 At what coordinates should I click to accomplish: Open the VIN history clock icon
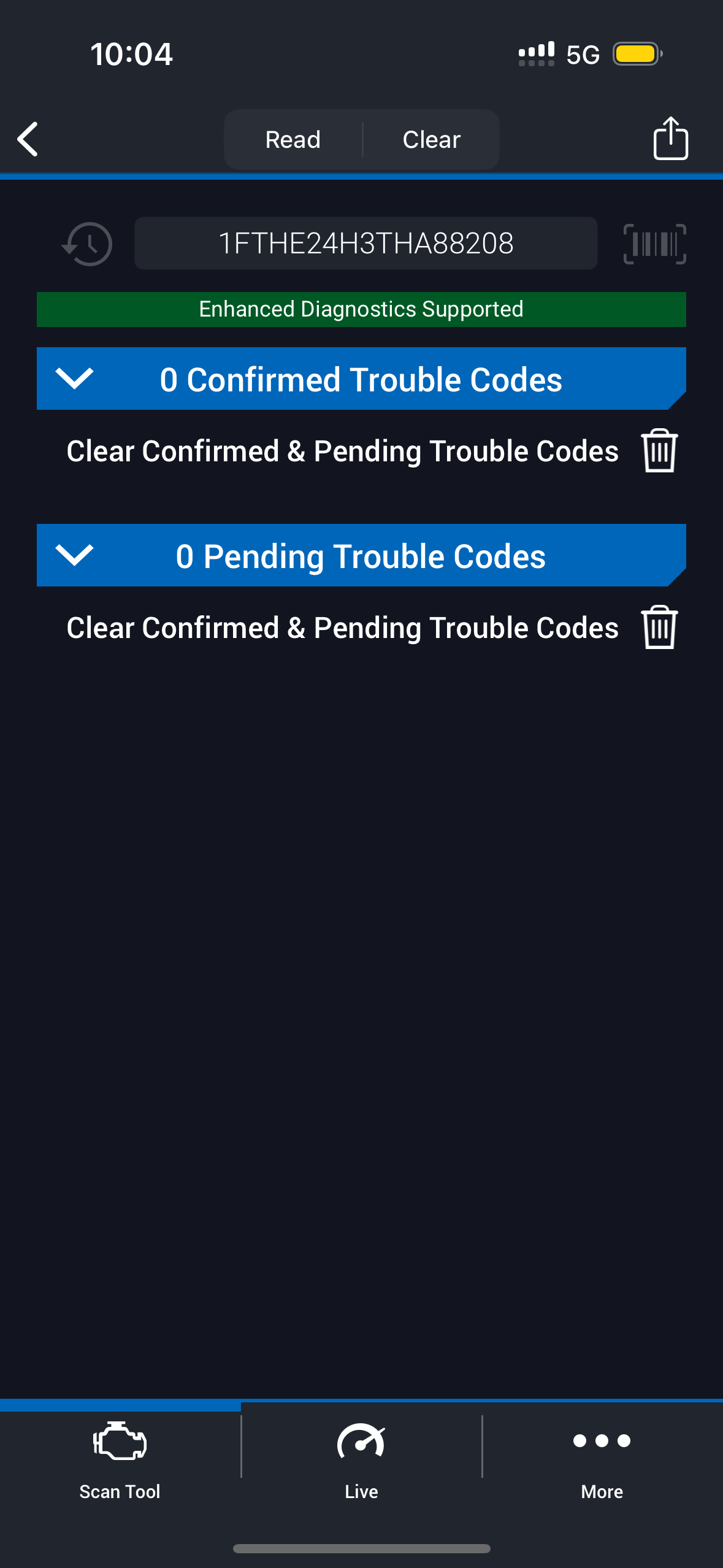pos(88,244)
